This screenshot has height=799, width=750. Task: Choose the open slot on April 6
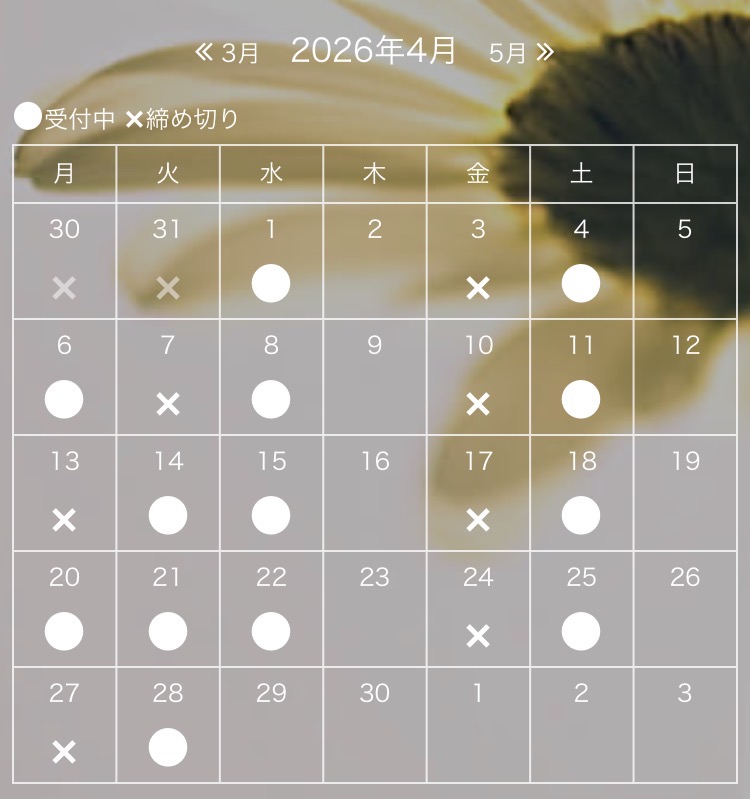pyautogui.click(x=64, y=400)
